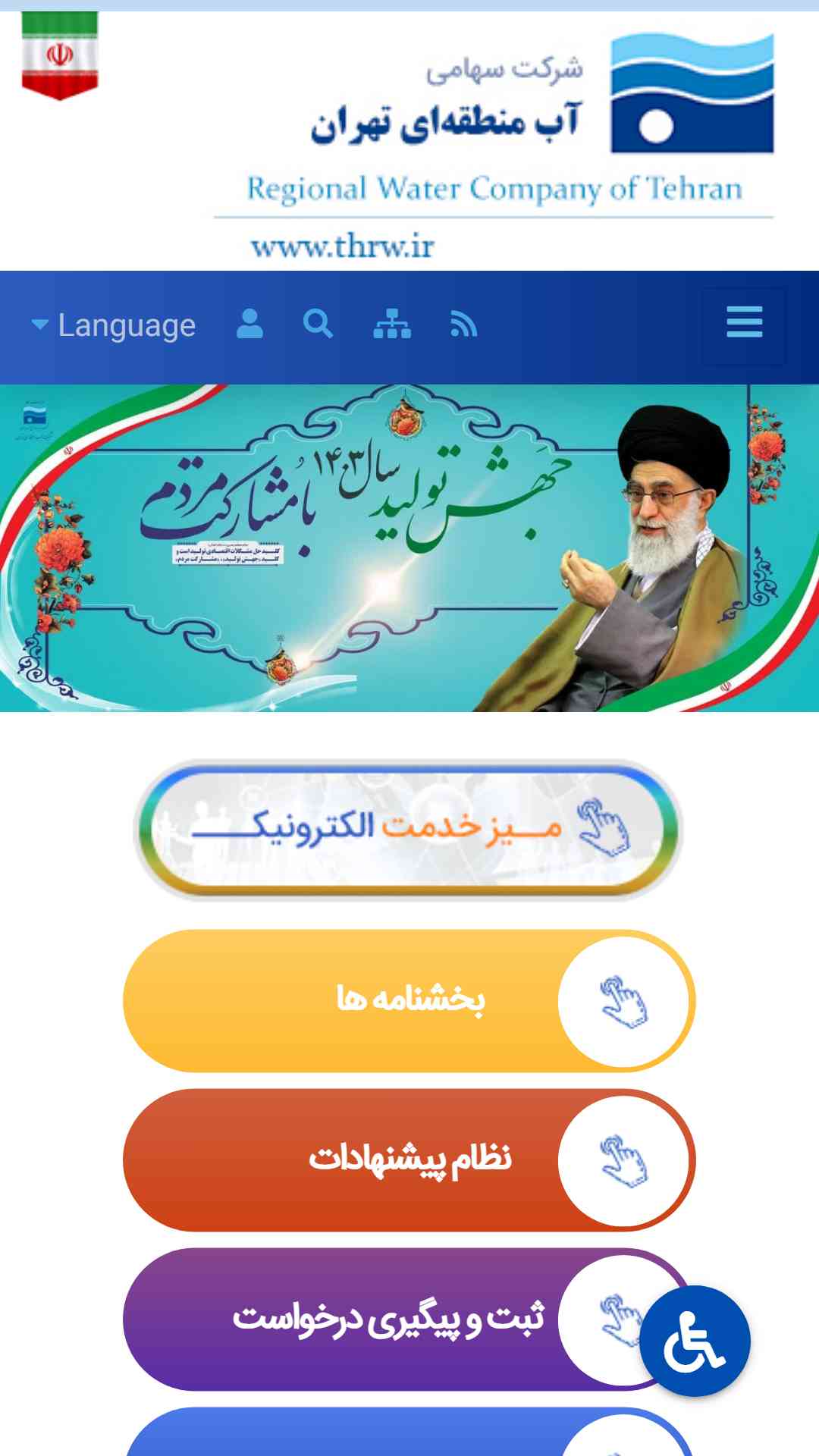
Task: Tap the Iran flag icon
Action: point(60,55)
